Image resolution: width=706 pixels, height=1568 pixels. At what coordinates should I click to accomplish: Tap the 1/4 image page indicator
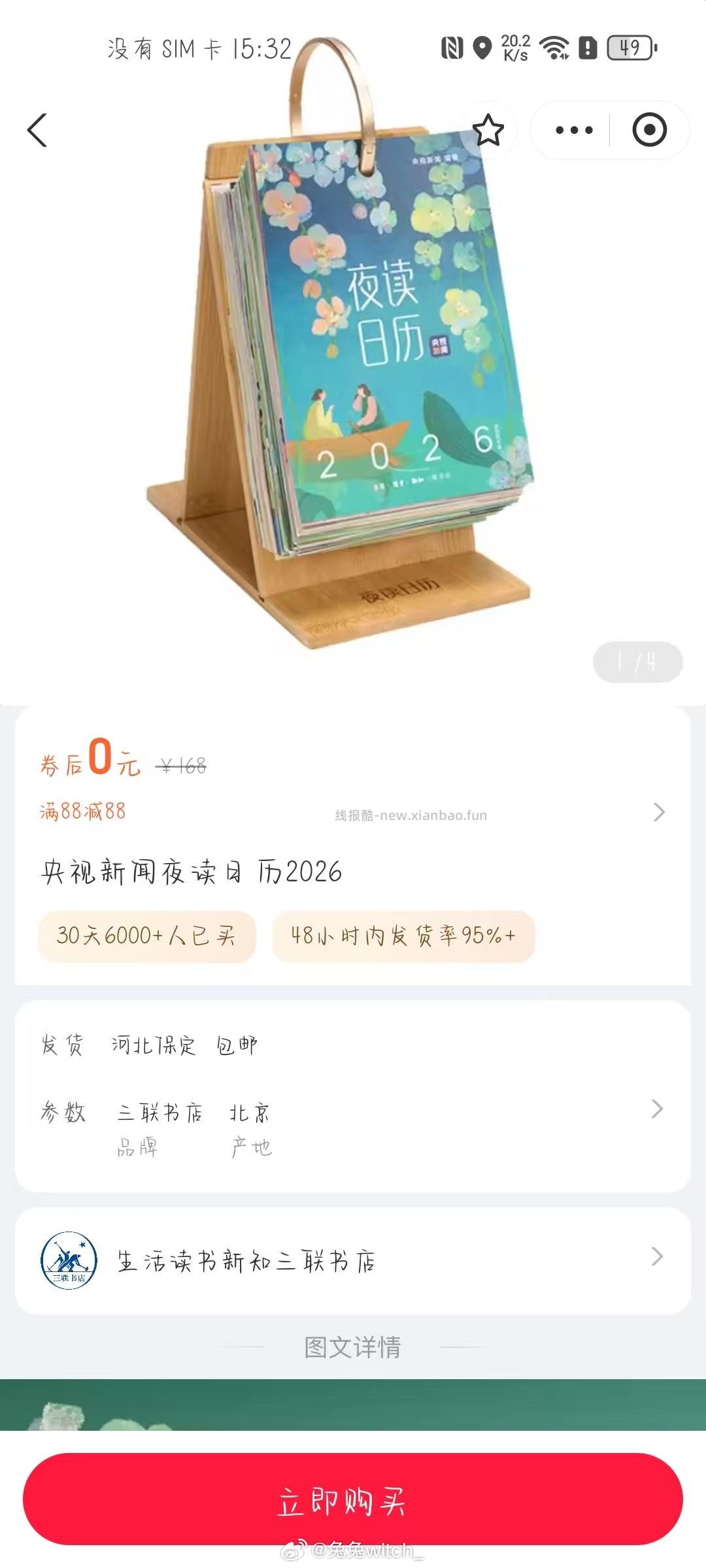[x=637, y=662]
